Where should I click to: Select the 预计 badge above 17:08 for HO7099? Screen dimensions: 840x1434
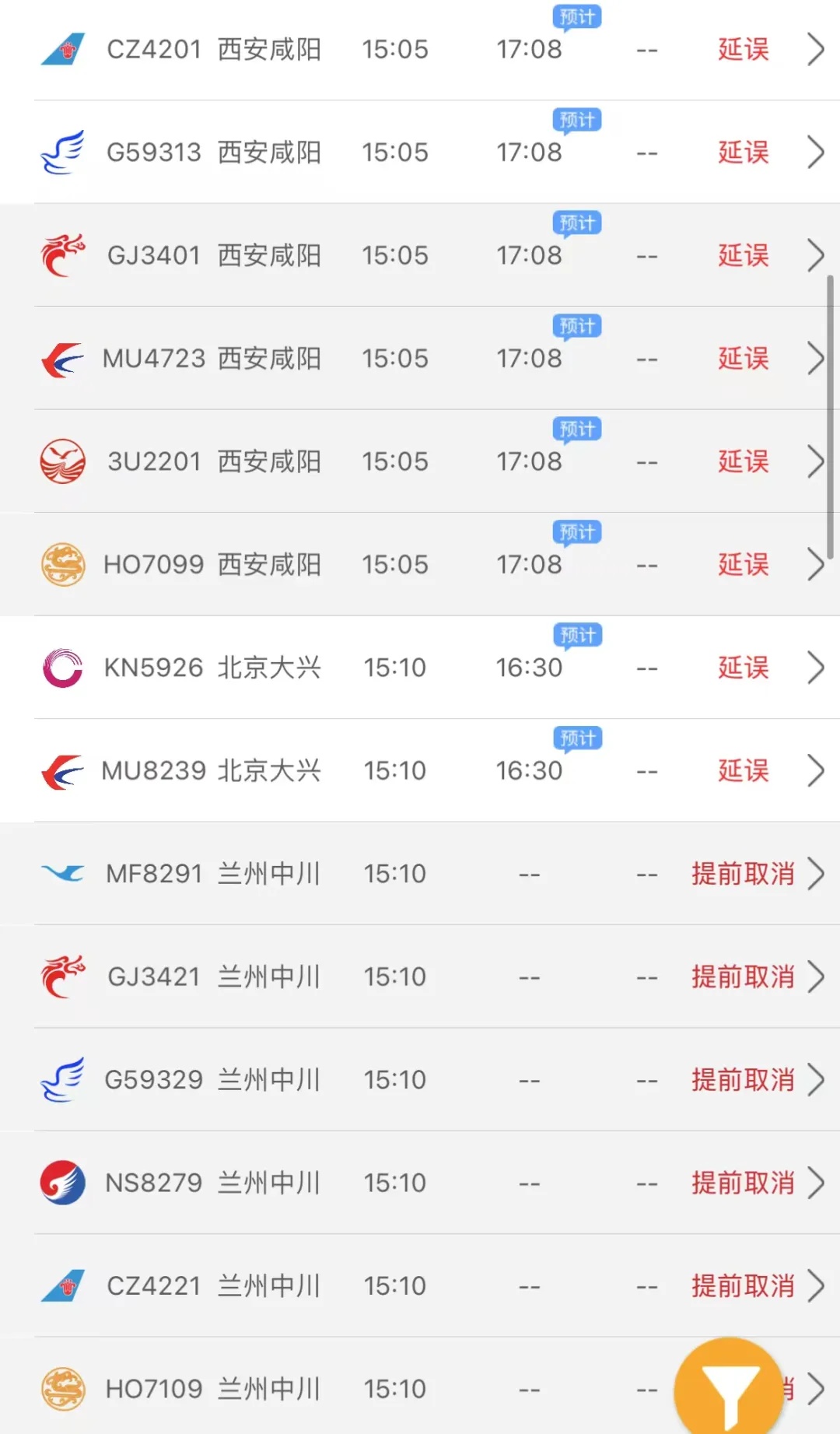pos(577,532)
